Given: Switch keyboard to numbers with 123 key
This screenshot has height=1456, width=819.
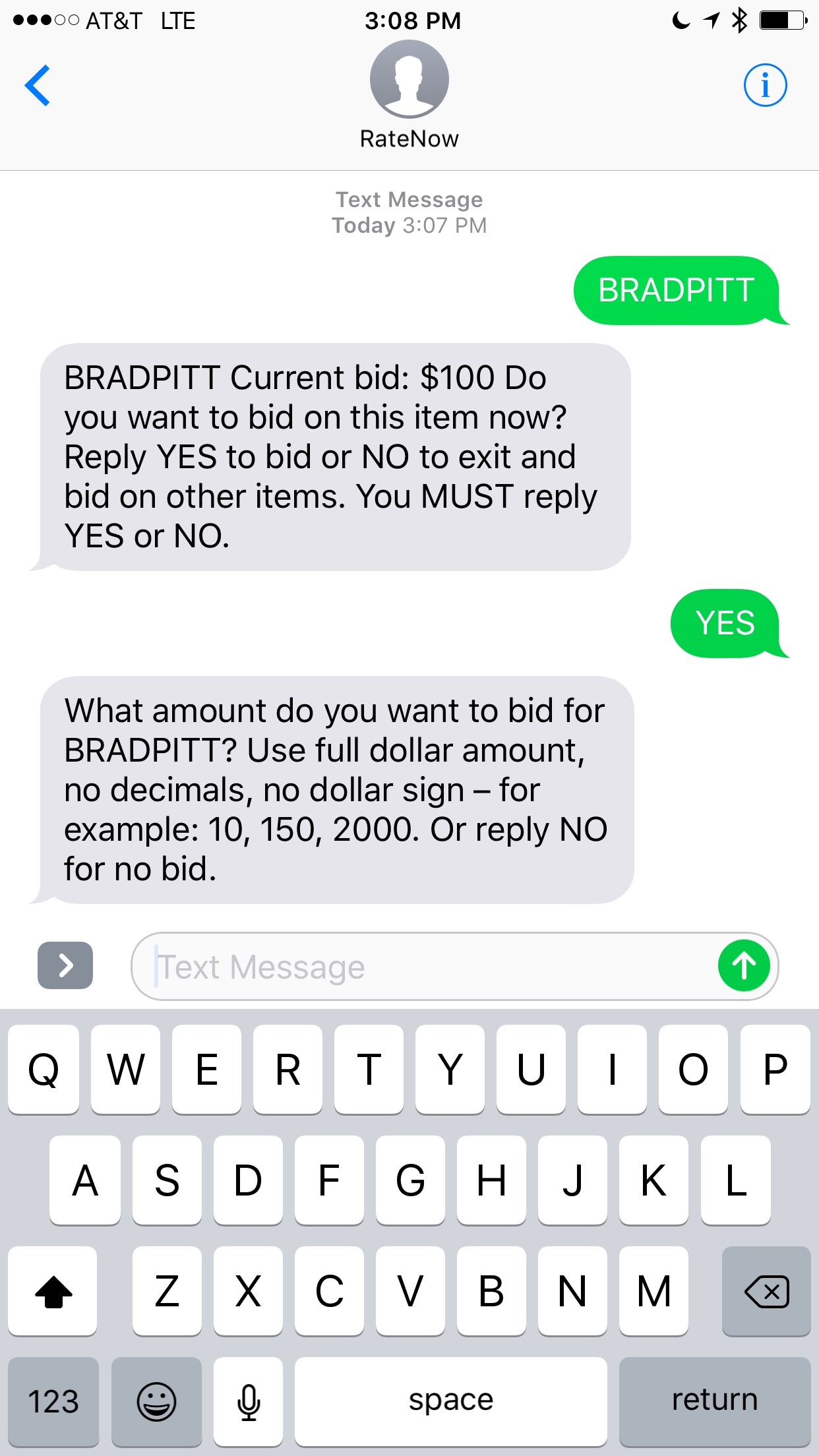Looking at the screenshot, I should [x=53, y=1401].
